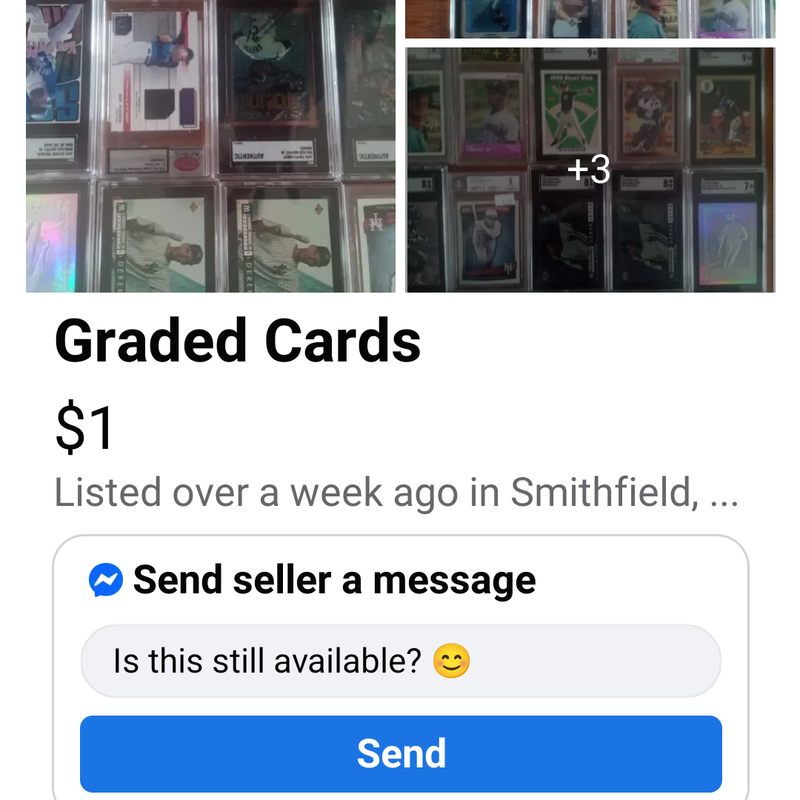View the +3 additional listing photos
This screenshot has height=800, width=800.
590,170
